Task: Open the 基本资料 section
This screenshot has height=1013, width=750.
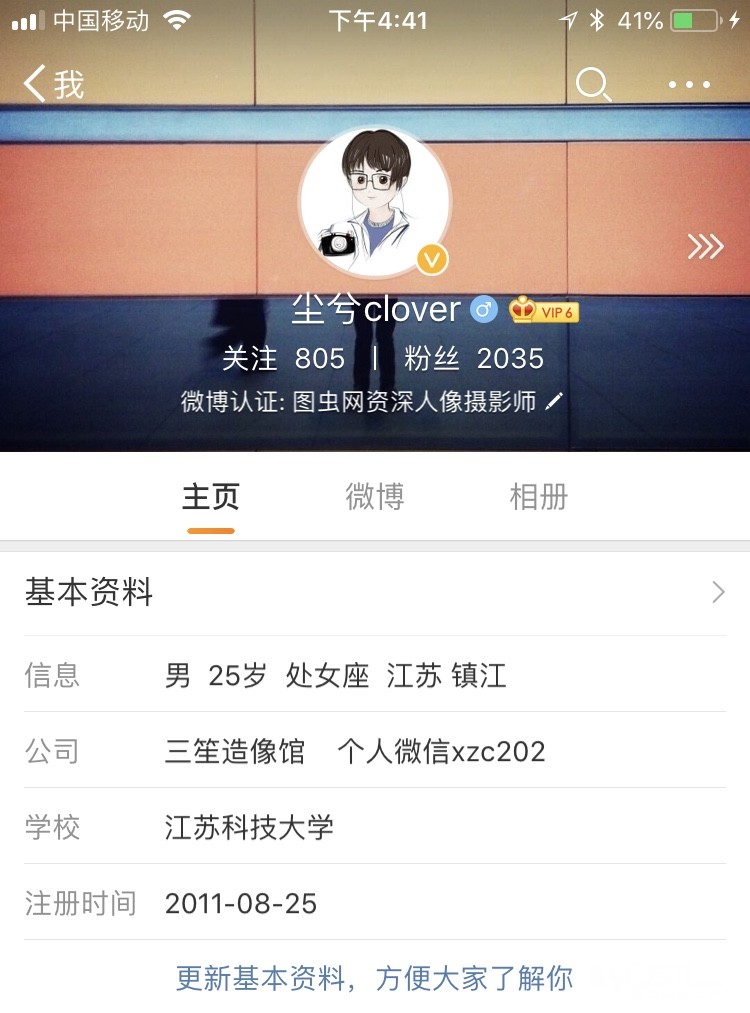Action: 375,593
